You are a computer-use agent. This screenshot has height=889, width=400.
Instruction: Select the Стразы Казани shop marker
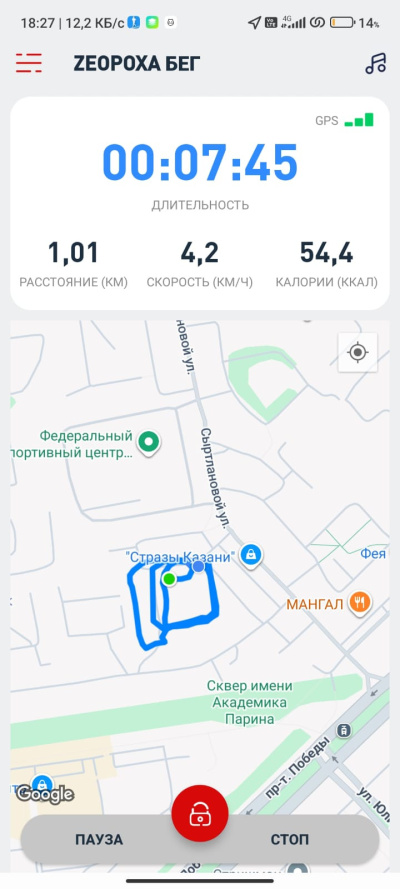tap(250, 555)
